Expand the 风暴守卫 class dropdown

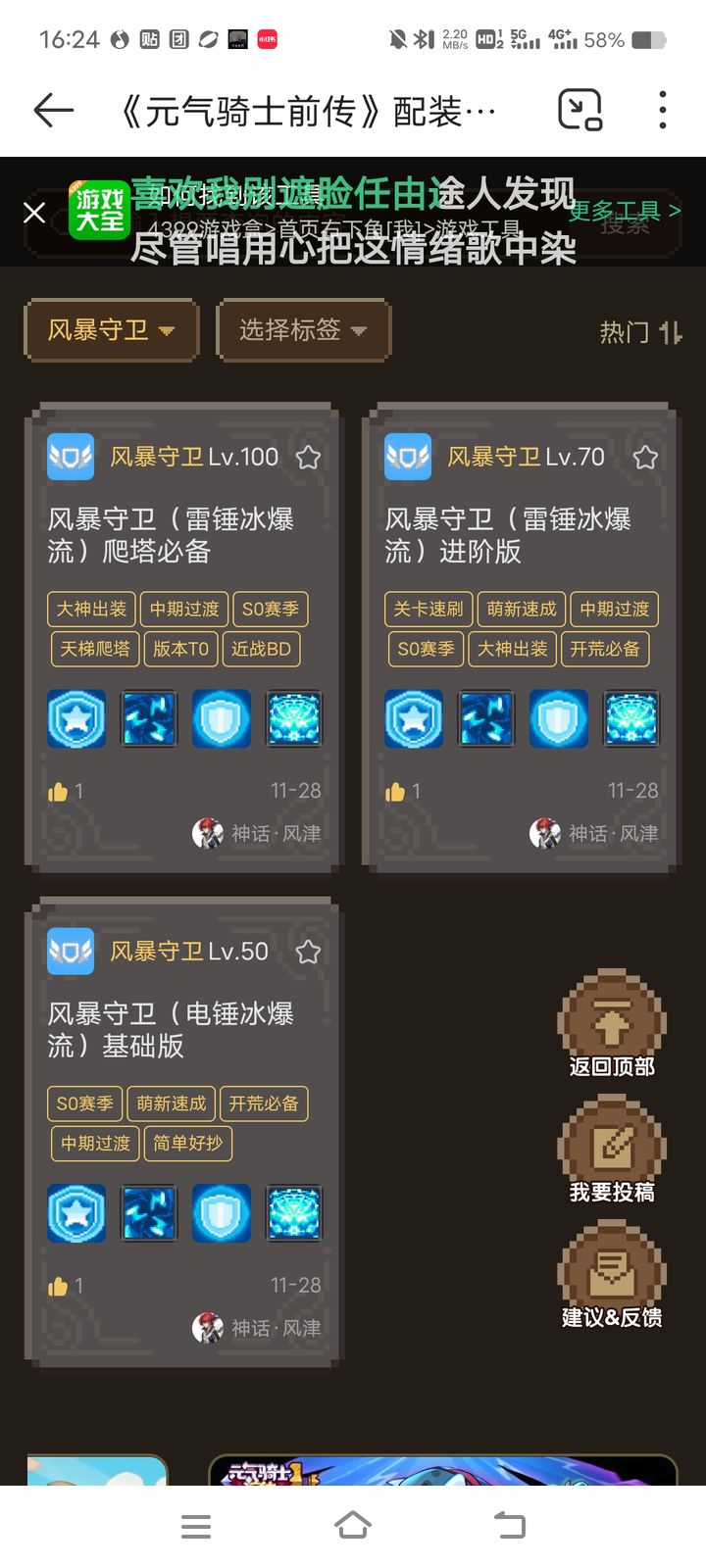click(x=111, y=330)
